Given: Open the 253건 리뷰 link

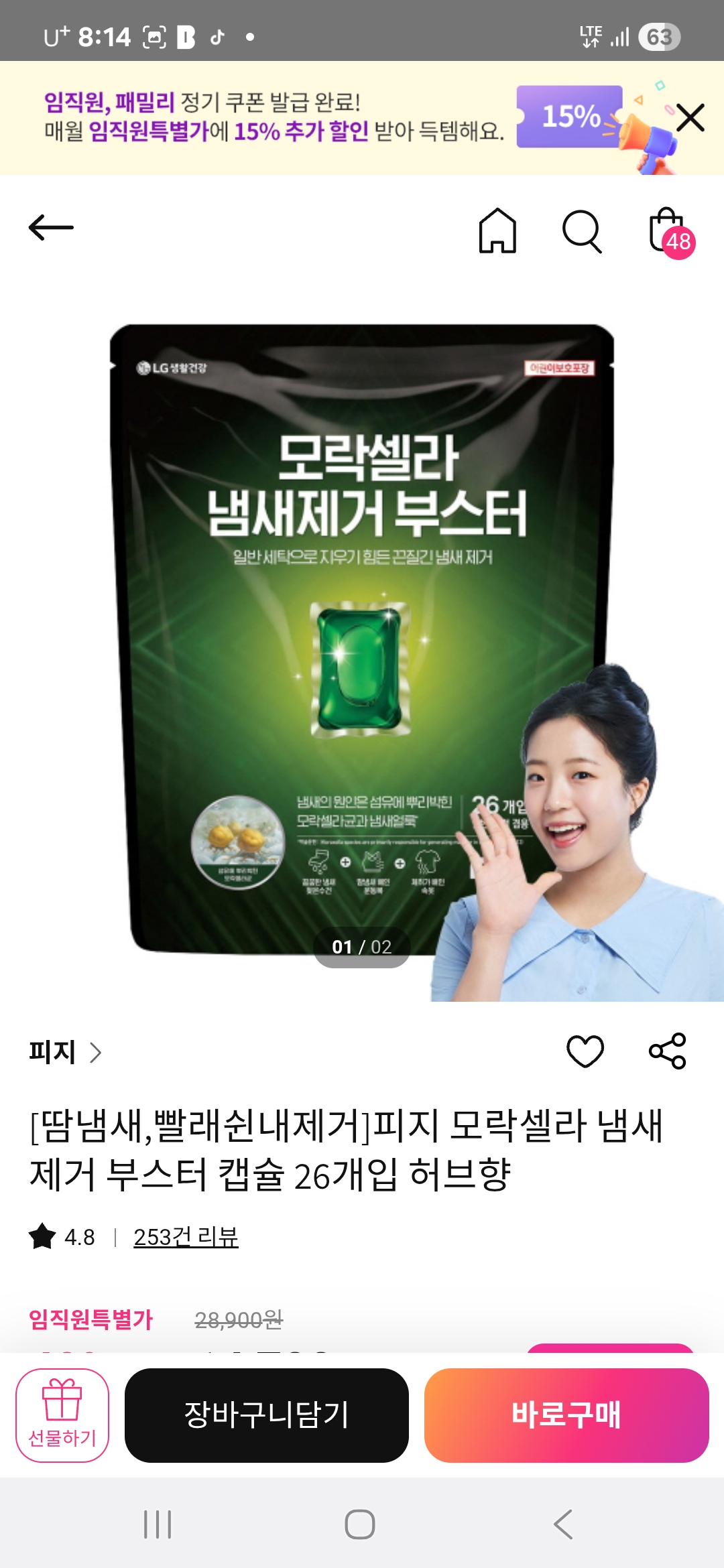Looking at the screenshot, I should coord(186,1237).
